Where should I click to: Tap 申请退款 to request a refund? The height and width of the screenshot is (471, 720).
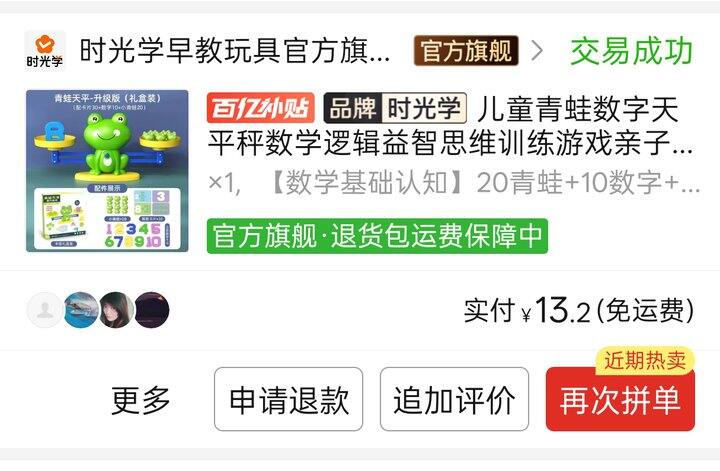point(288,399)
